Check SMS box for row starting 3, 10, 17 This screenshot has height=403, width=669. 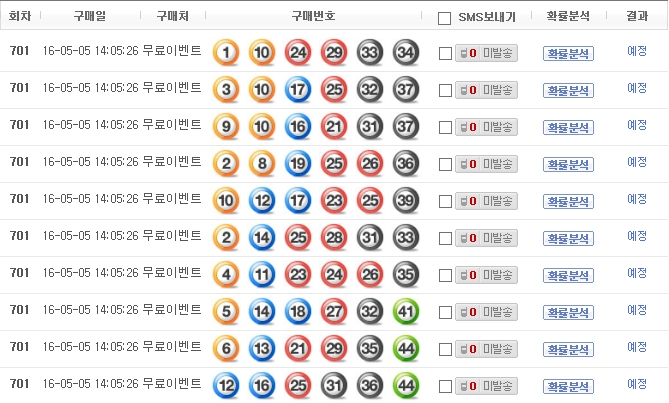coord(445,91)
